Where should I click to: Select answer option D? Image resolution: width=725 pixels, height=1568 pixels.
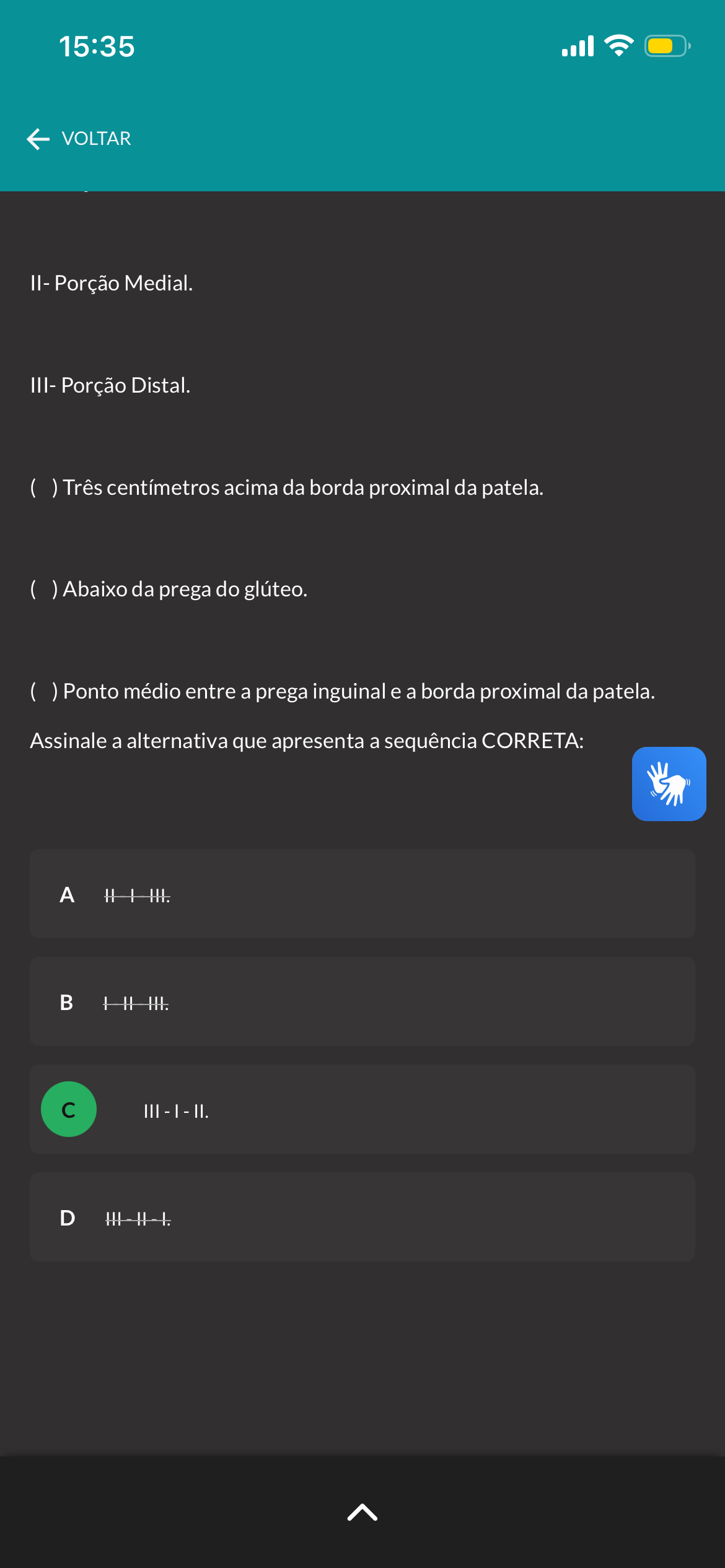[x=362, y=1217]
